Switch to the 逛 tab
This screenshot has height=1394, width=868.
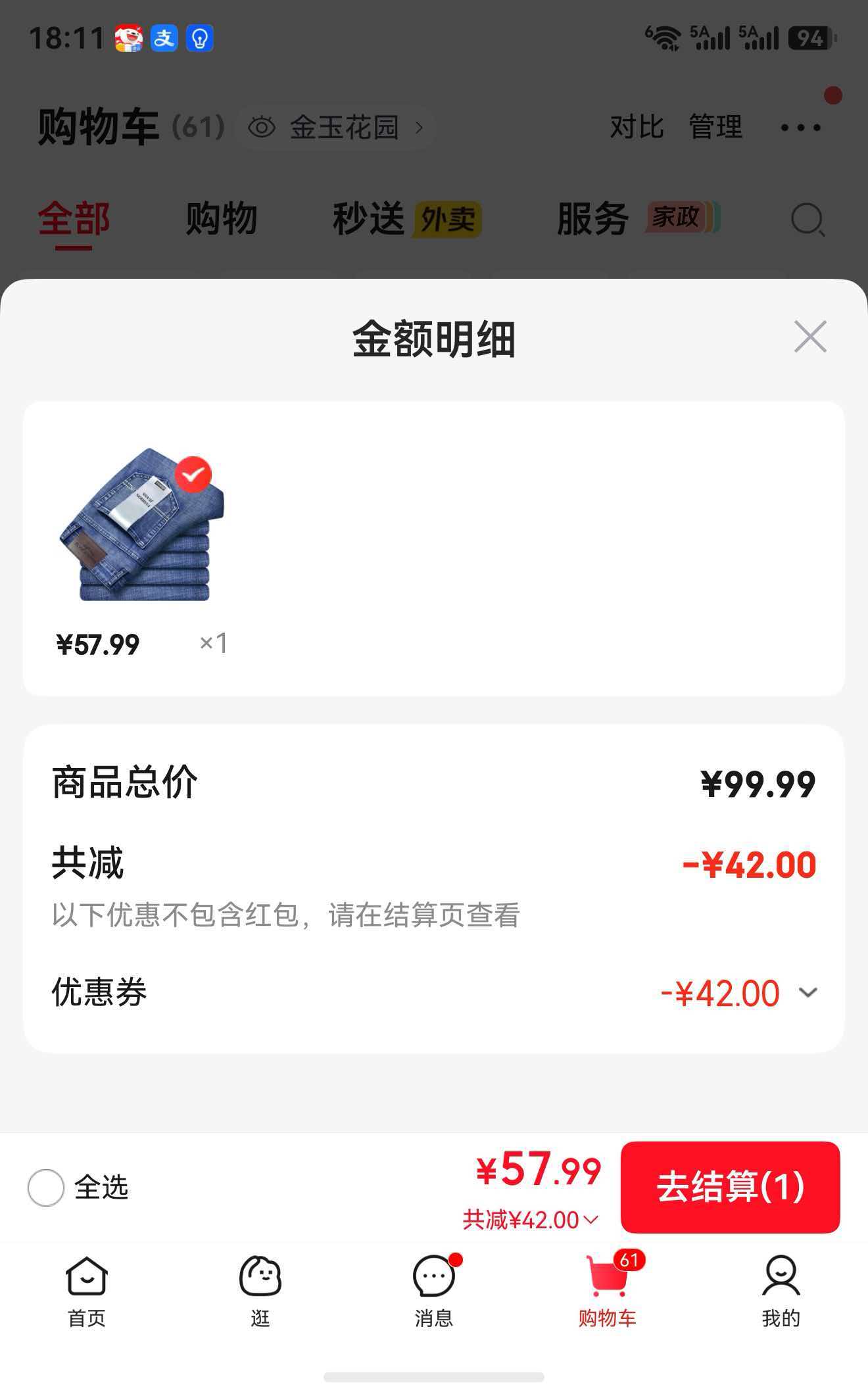tap(260, 1291)
